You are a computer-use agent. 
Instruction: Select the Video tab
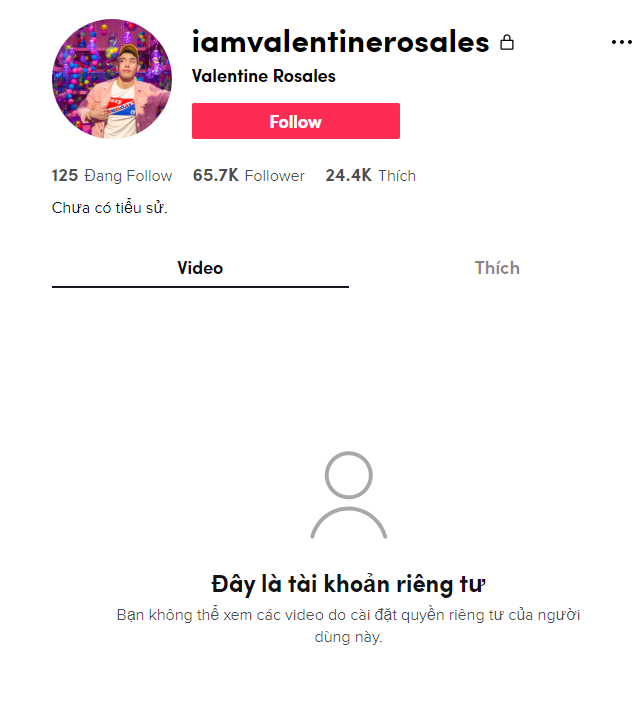point(200,268)
